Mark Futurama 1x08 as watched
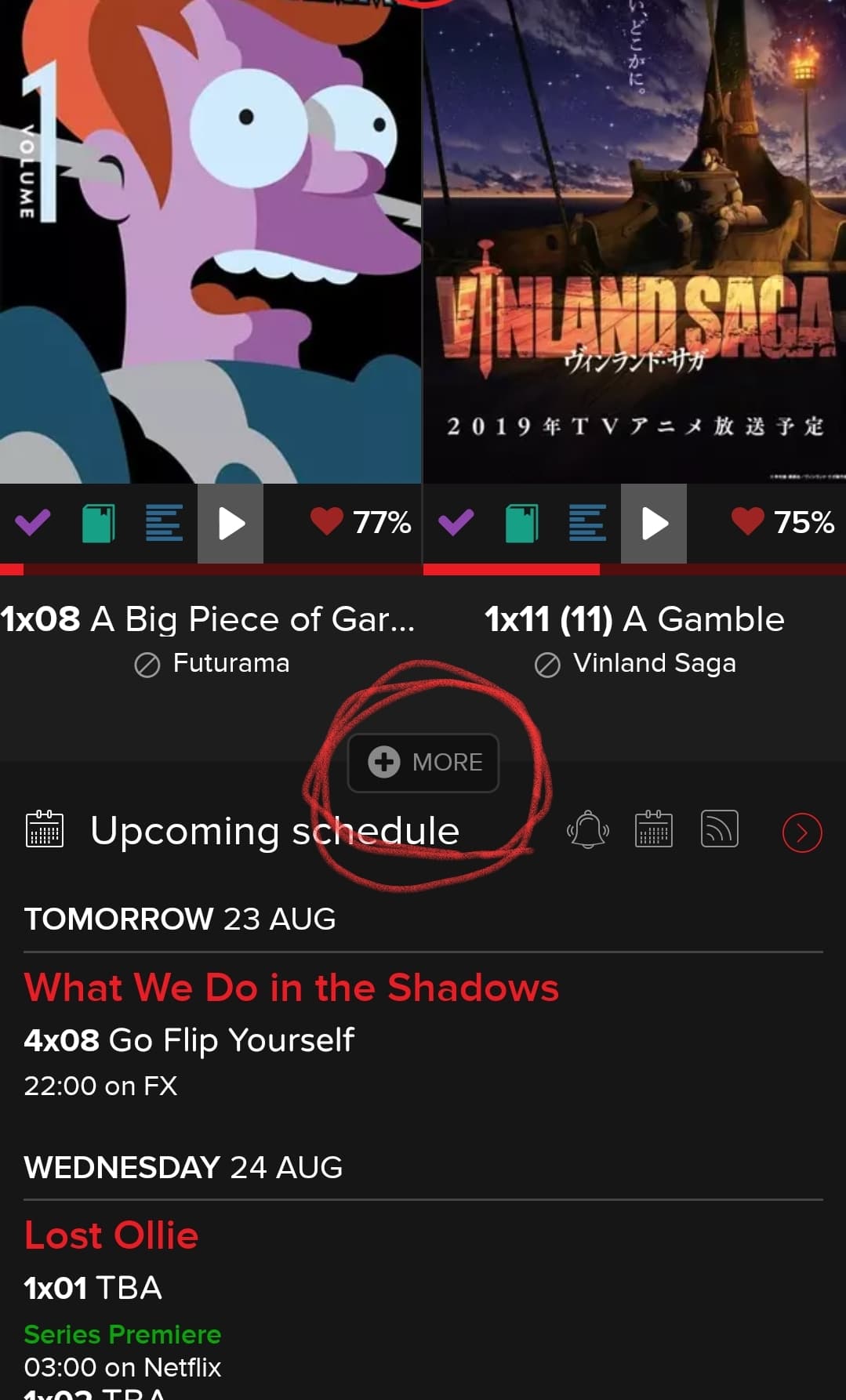The image size is (846, 1400). [32, 522]
